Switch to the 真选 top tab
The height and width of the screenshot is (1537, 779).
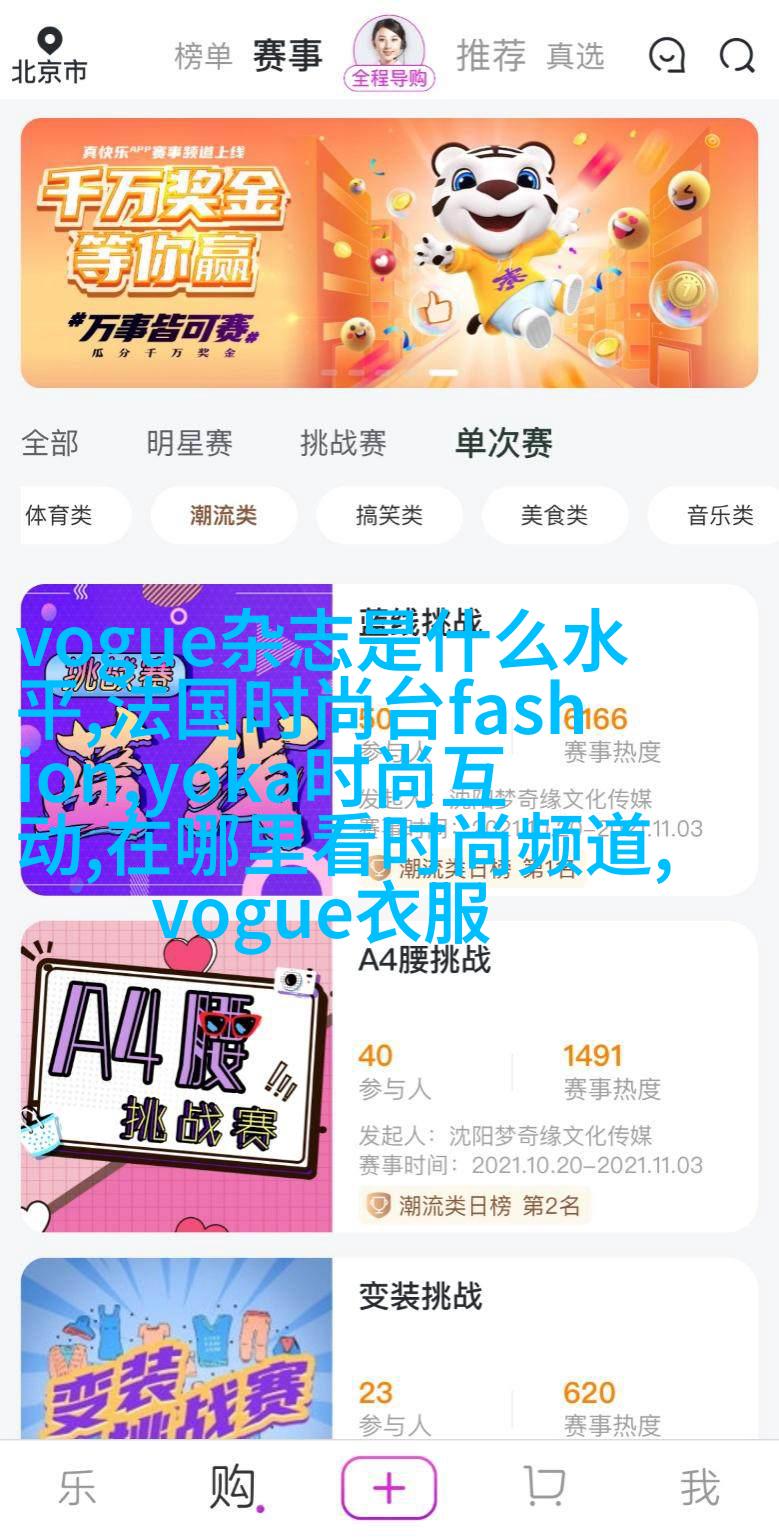[575, 57]
